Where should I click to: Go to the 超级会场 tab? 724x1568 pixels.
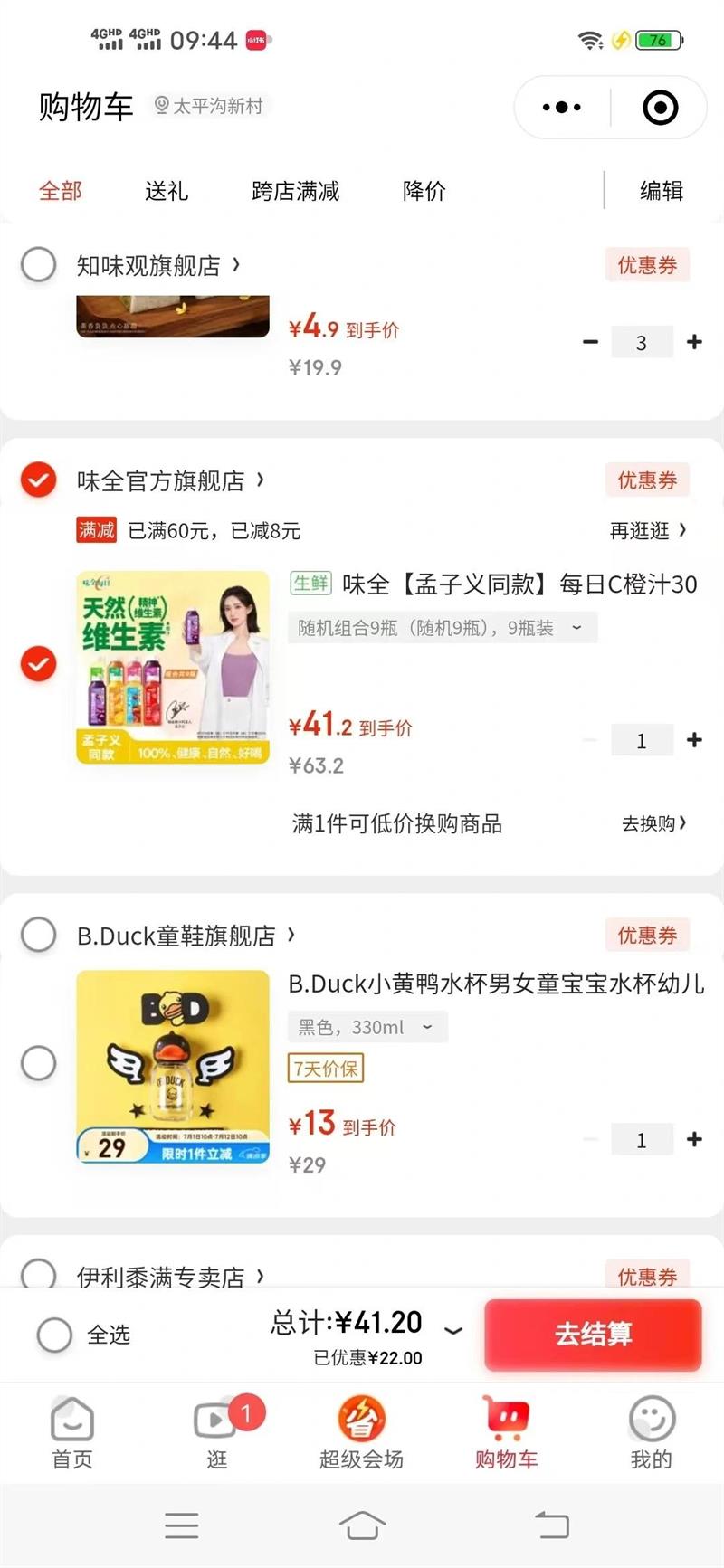361,1431
